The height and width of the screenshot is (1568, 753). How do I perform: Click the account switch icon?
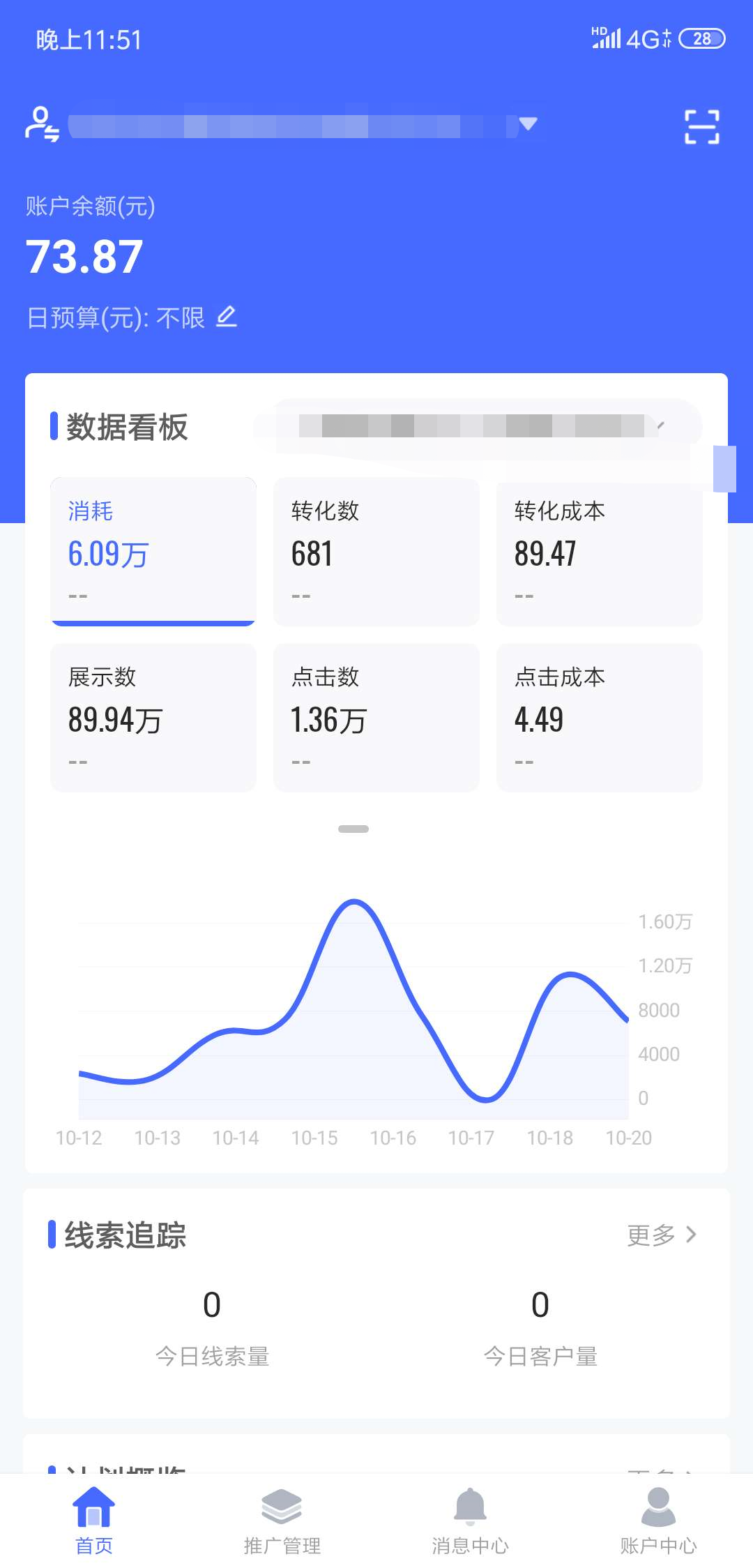point(40,124)
